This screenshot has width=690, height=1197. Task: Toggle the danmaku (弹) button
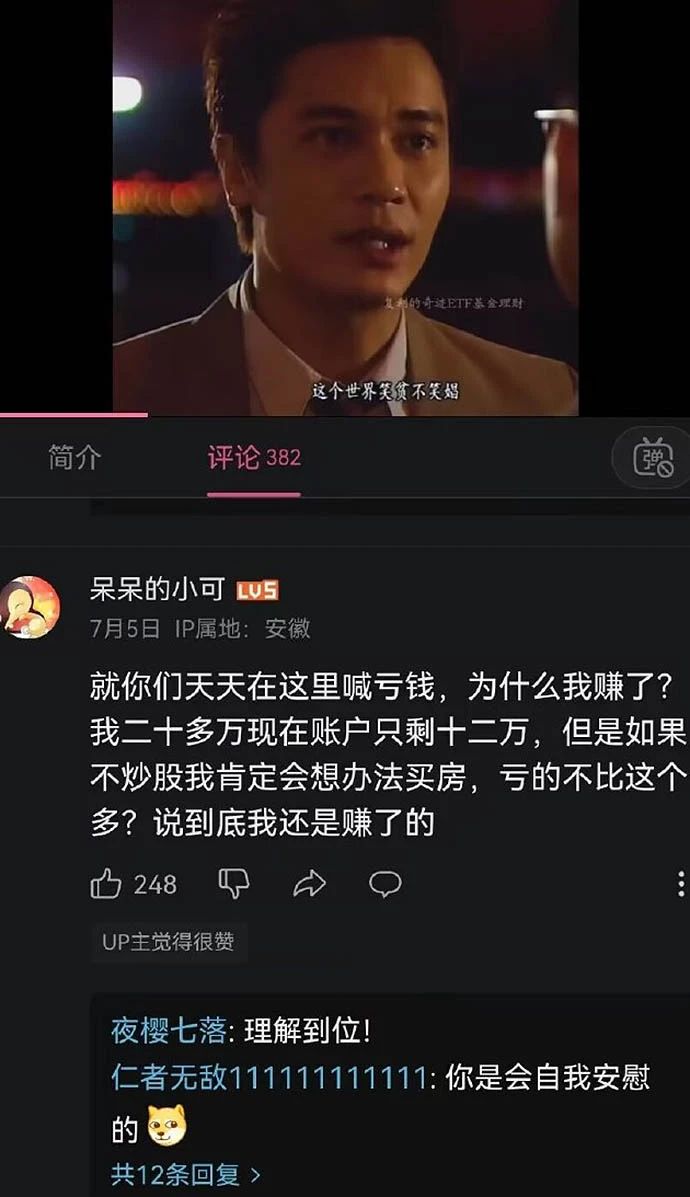(x=653, y=458)
